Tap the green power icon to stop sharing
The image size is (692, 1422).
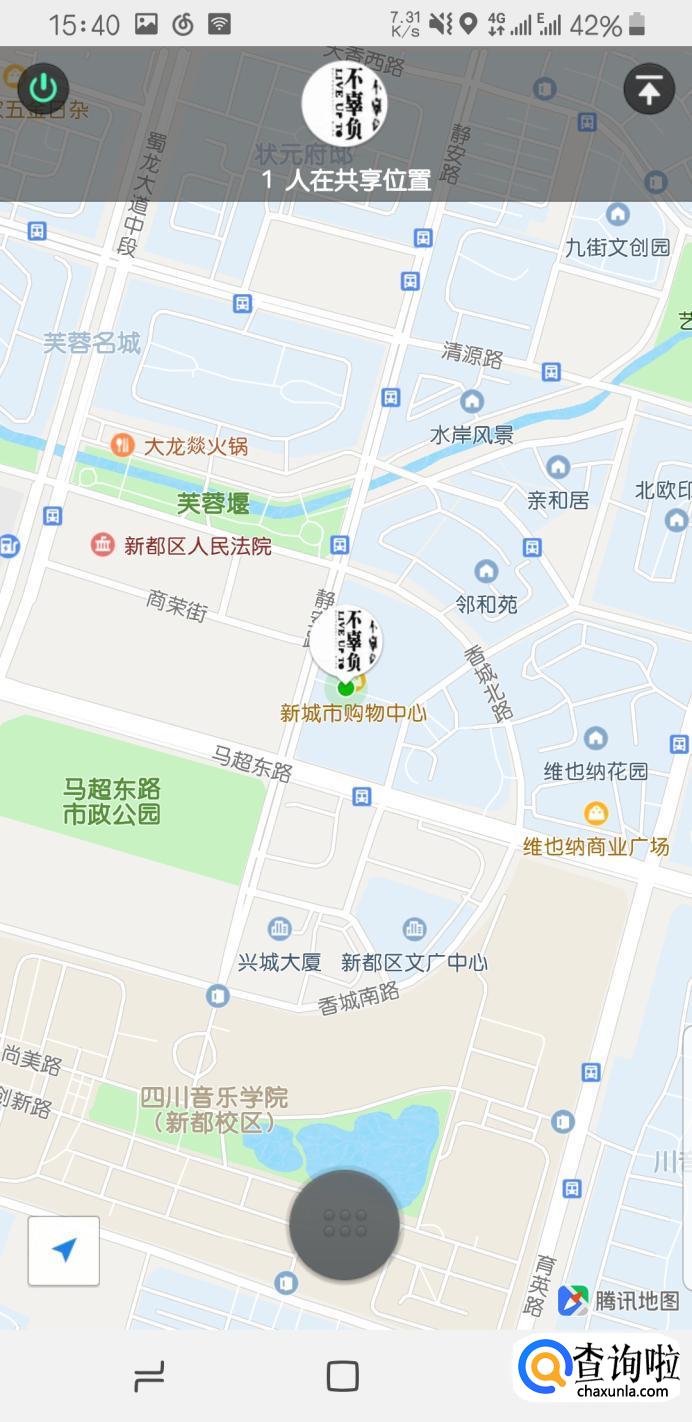click(42, 90)
